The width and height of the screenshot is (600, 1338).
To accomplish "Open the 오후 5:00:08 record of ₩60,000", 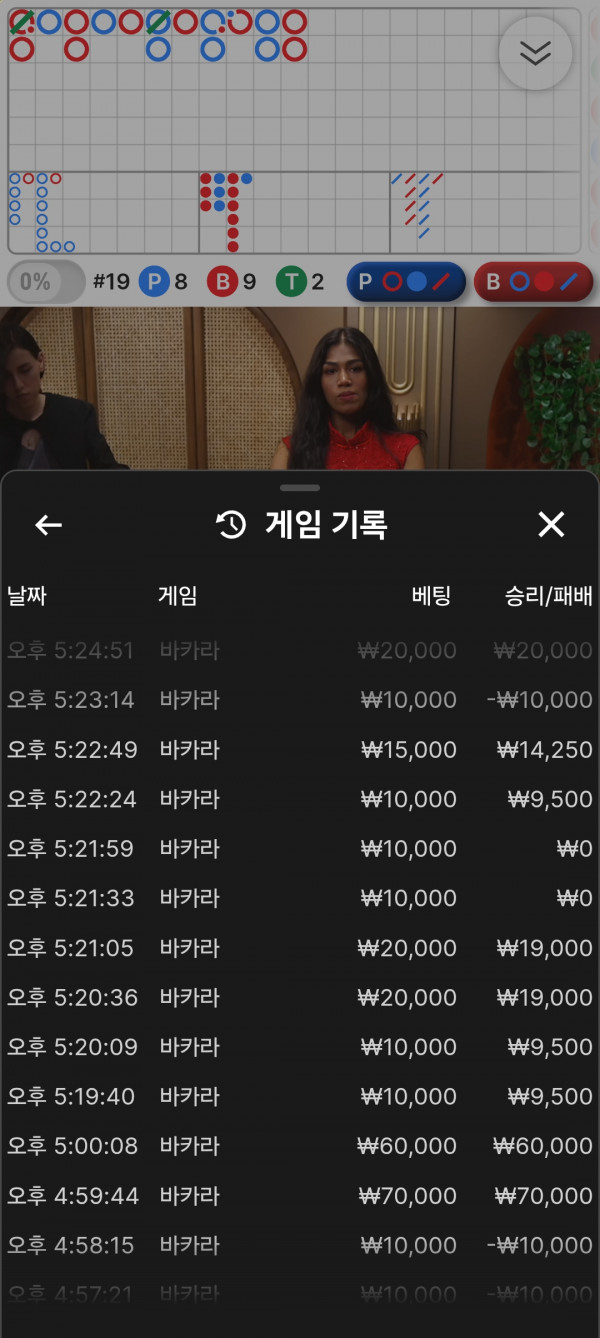I will (300, 1146).
